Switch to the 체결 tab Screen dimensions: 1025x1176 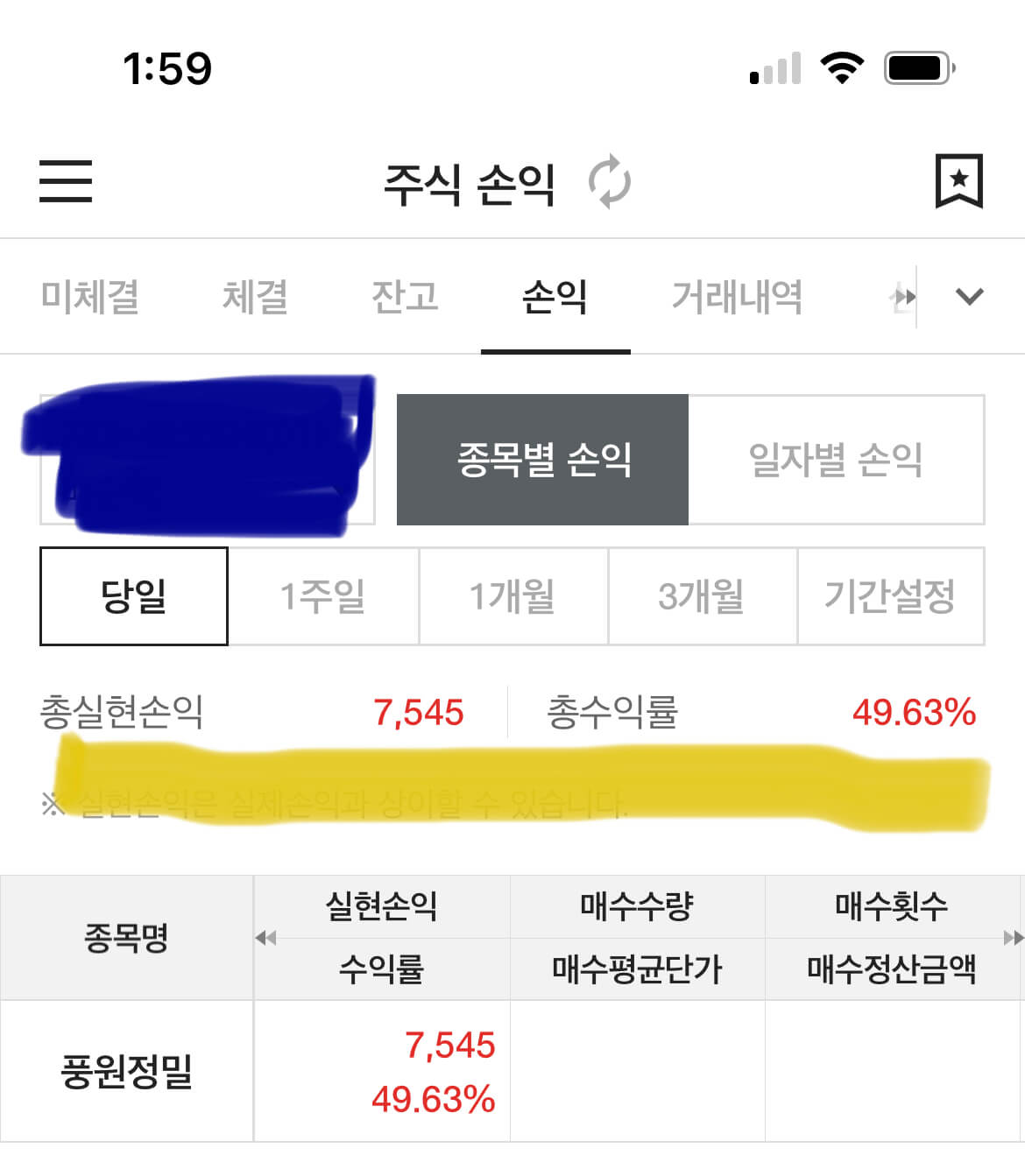(255, 297)
